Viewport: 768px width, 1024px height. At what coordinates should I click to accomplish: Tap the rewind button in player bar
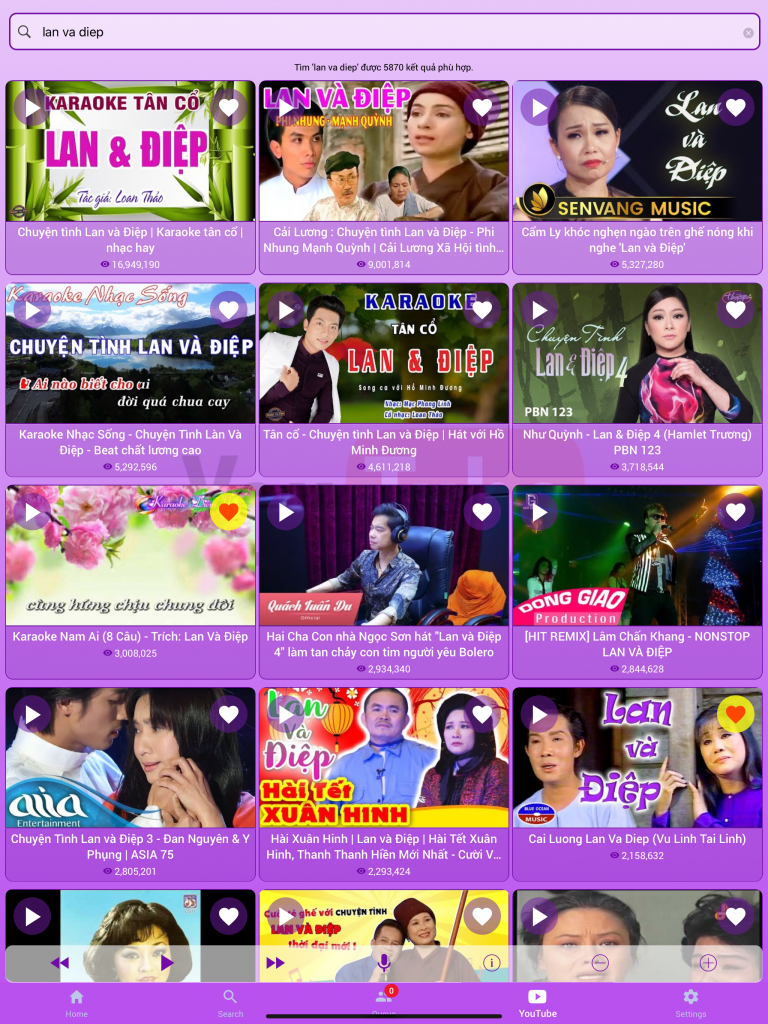coord(60,963)
